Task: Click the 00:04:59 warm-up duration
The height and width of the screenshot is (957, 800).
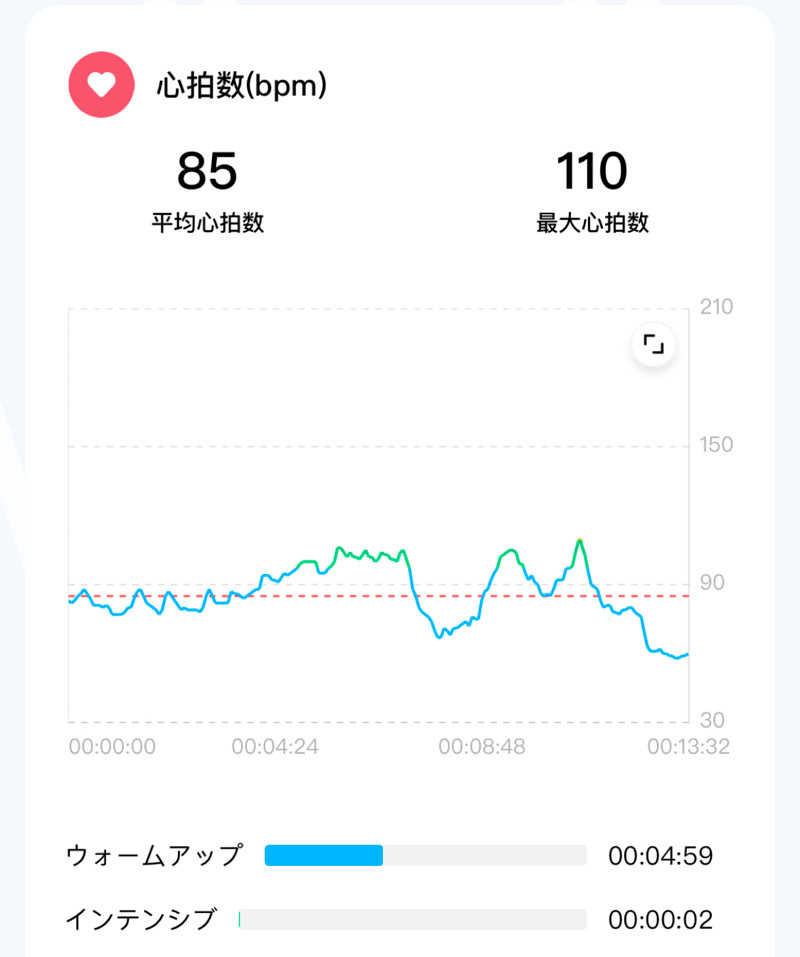Action: (662, 855)
